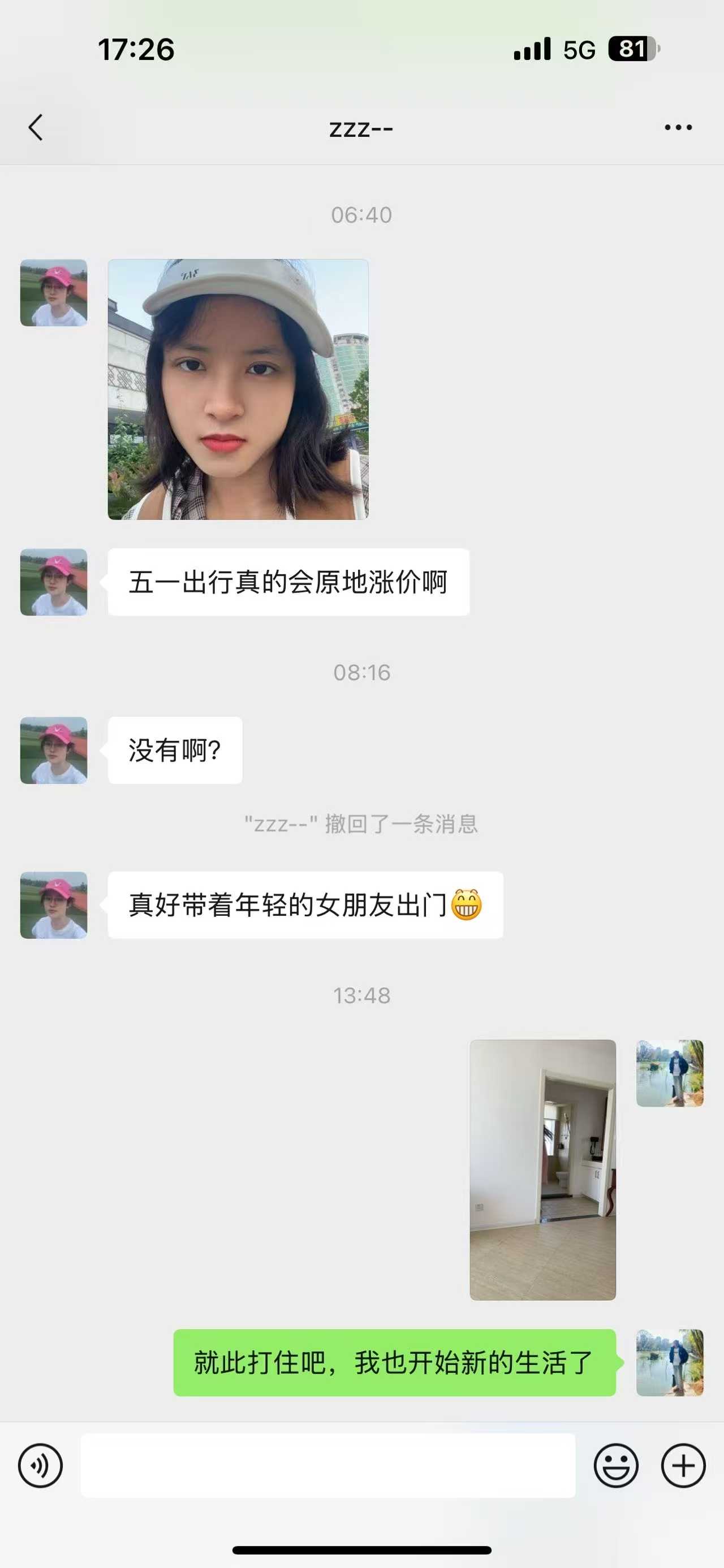Go back to the chat list

tap(36, 127)
